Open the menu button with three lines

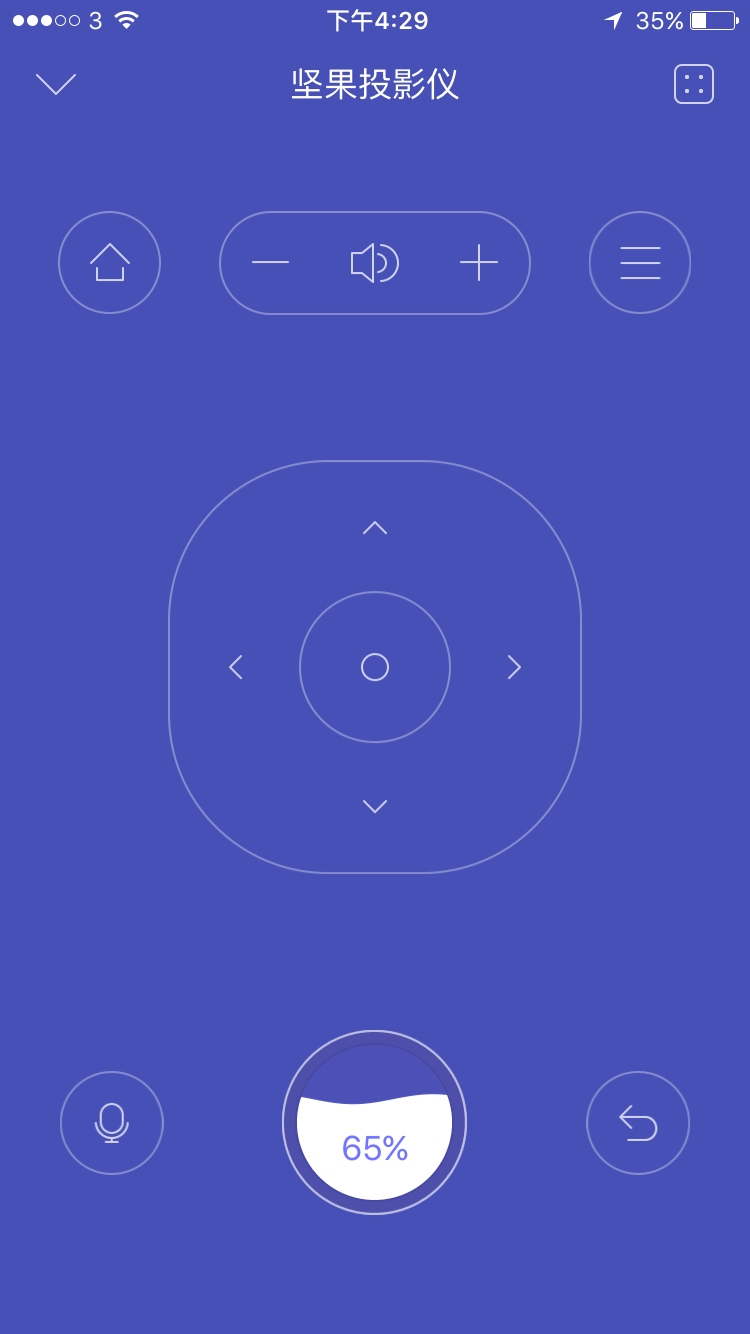pyautogui.click(x=640, y=262)
